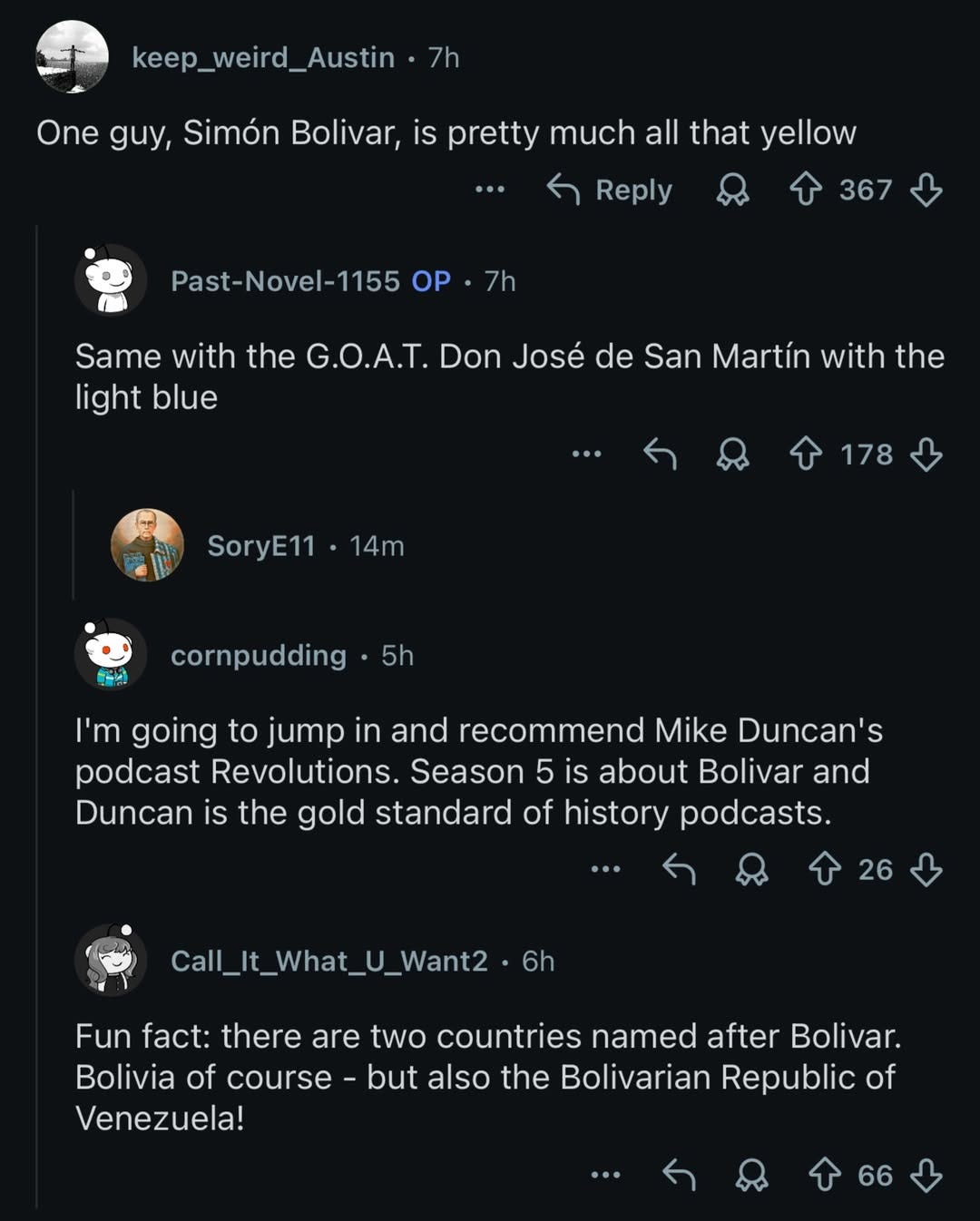The image size is (980, 1221).
Task: Open Past-Novel-1155's profile
Action: [285, 281]
